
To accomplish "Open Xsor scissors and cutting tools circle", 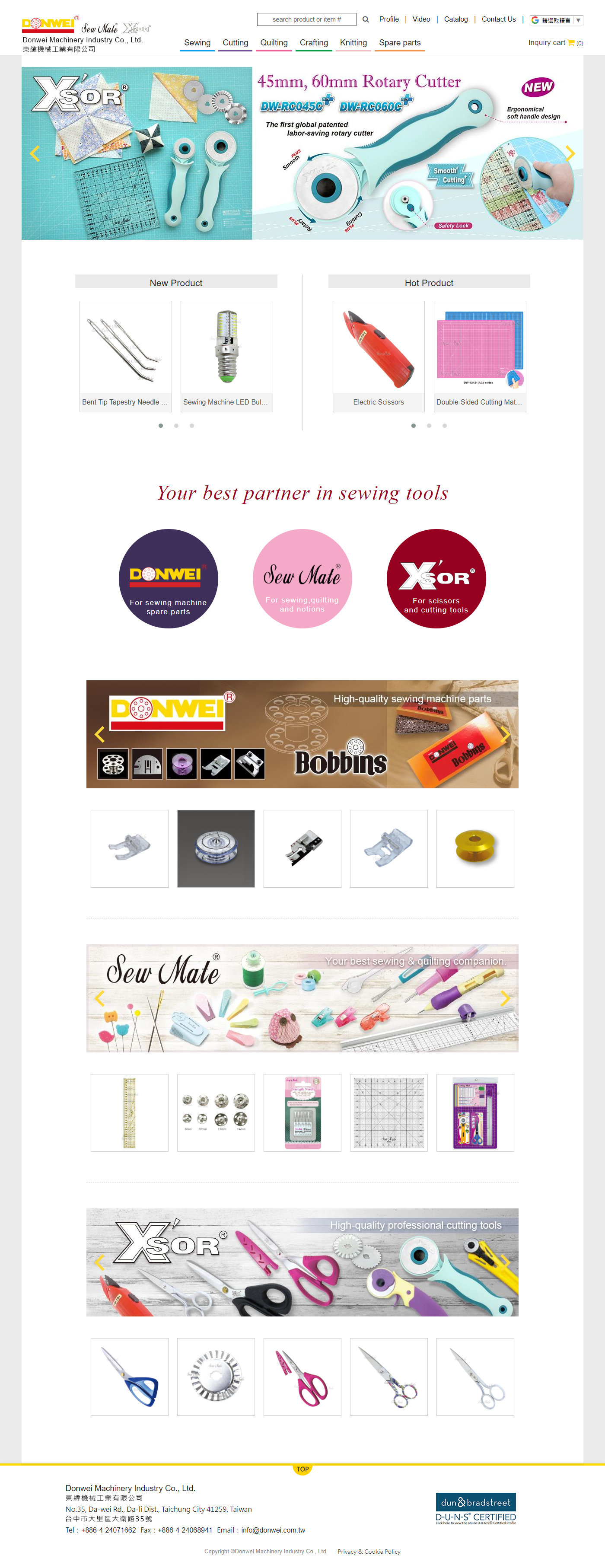I will [436, 578].
